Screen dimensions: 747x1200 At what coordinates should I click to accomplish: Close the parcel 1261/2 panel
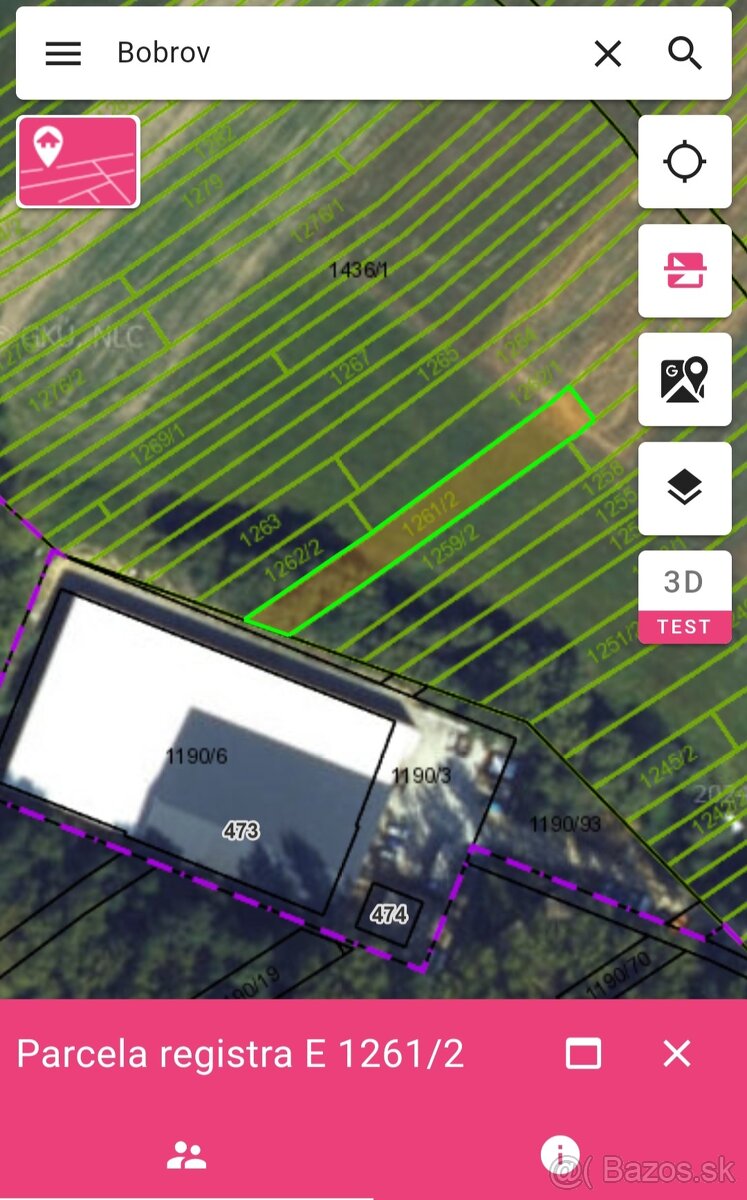coord(677,1053)
